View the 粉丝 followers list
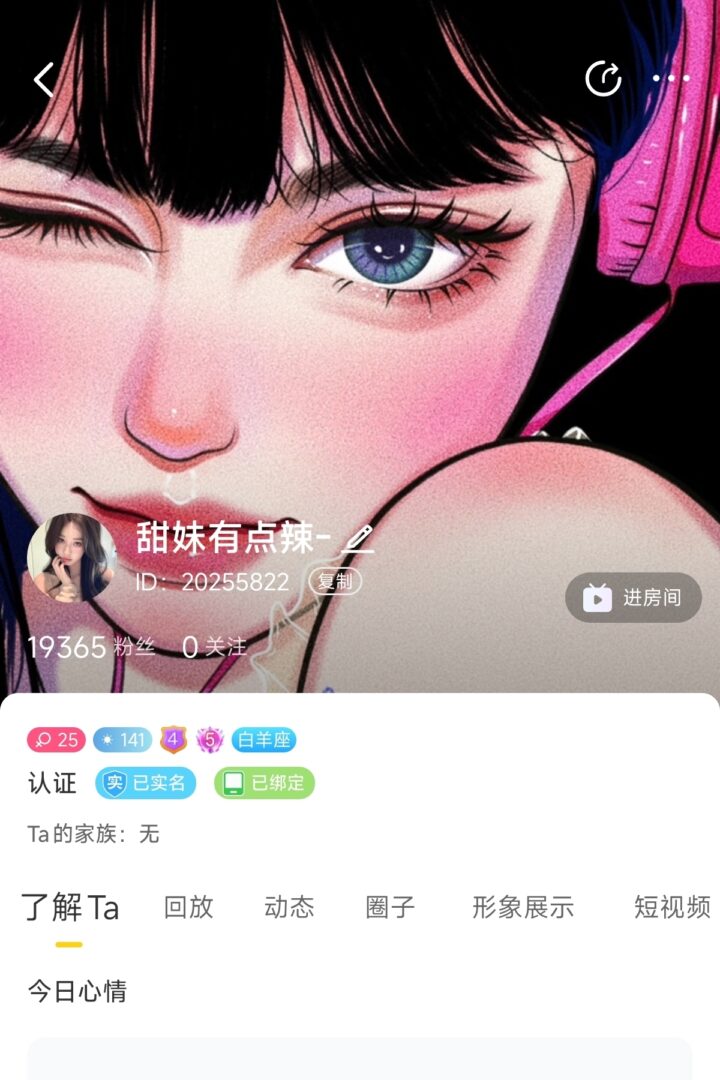 pyautogui.click(x=91, y=648)
